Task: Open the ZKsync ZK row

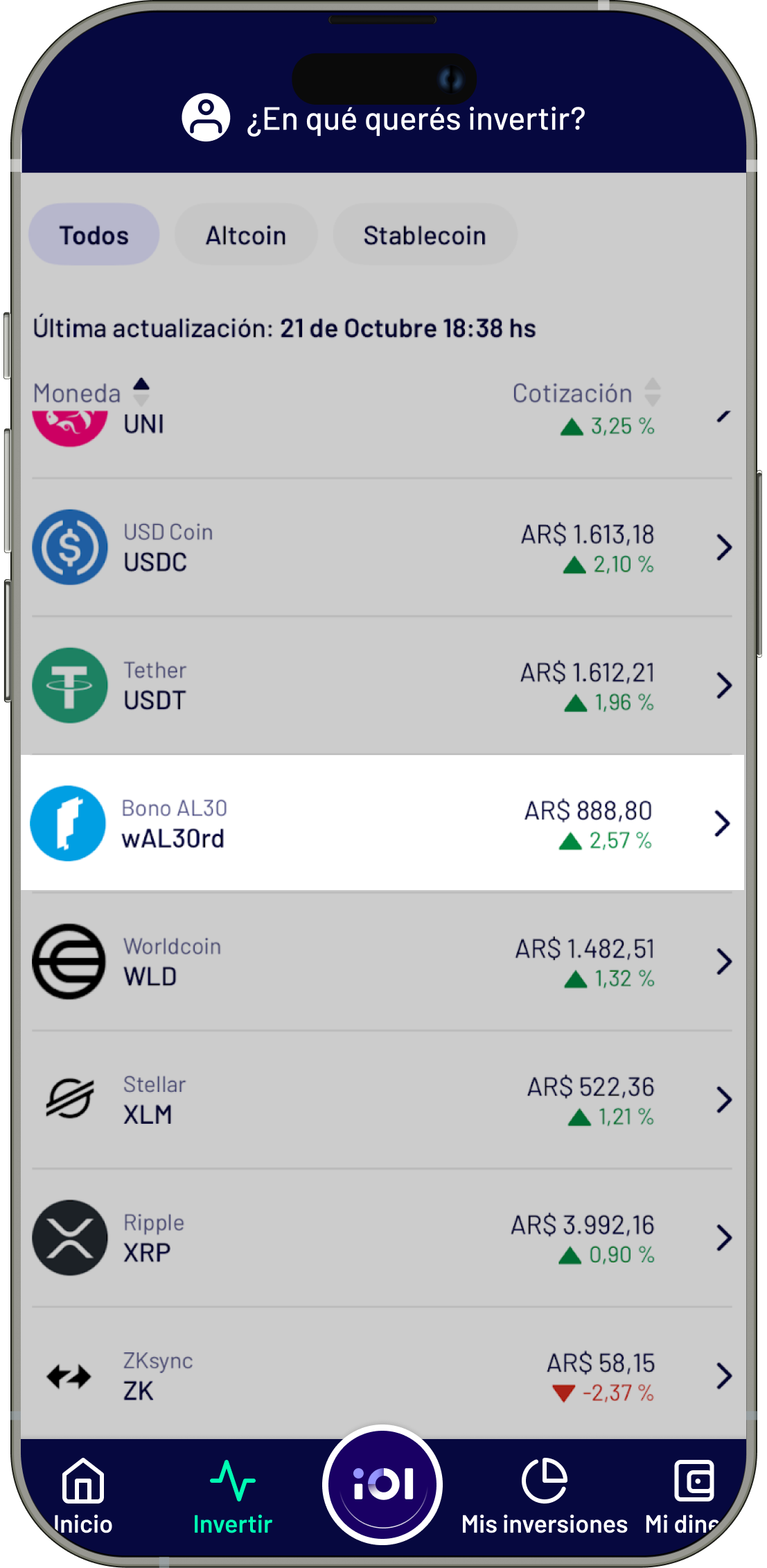Action: pos(382,1376)
